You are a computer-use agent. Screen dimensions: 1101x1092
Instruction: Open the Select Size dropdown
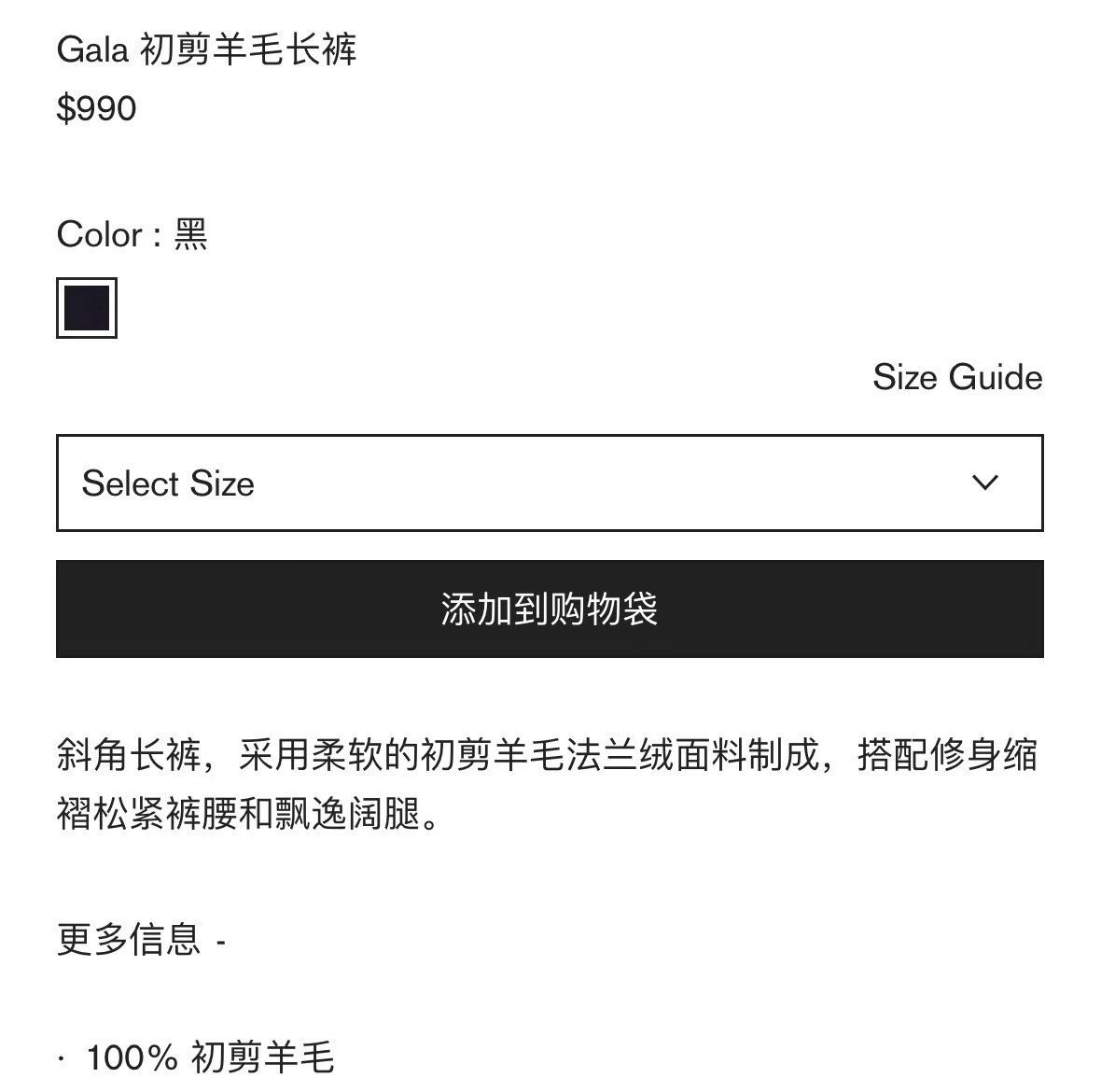550,483
